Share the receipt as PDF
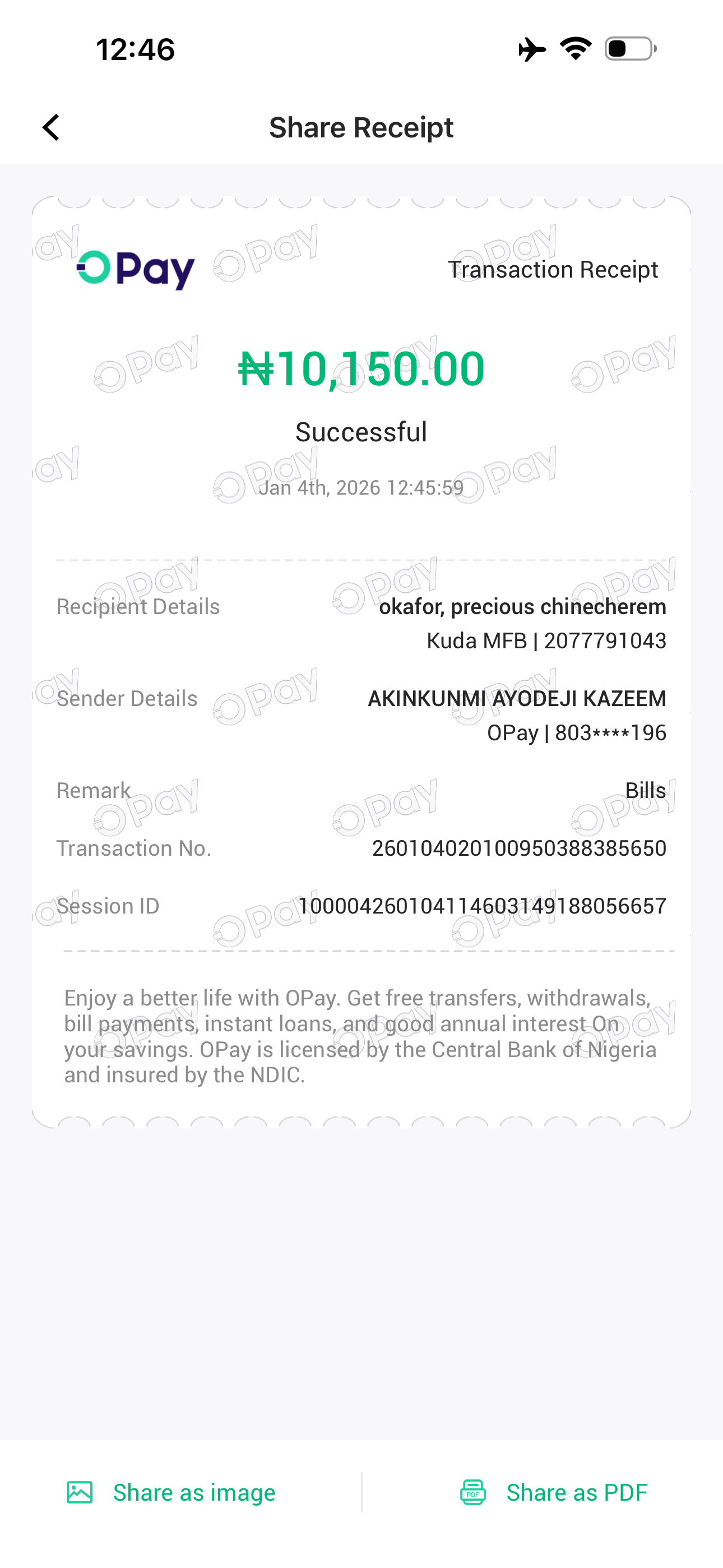Screen dimensions: 723x1568 tap(553, 1492)
